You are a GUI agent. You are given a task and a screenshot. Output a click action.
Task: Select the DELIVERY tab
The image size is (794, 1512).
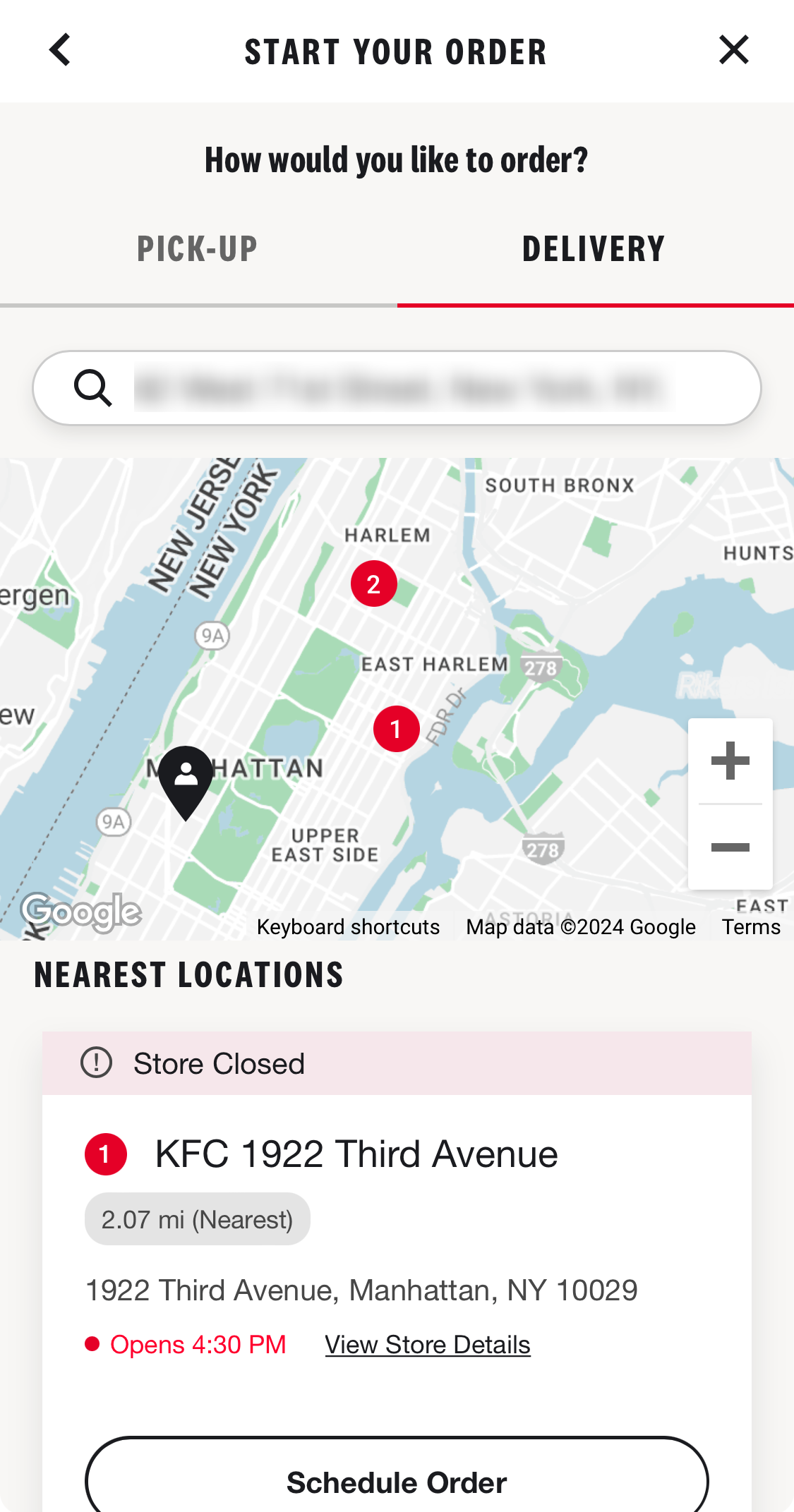click(594, 248)
